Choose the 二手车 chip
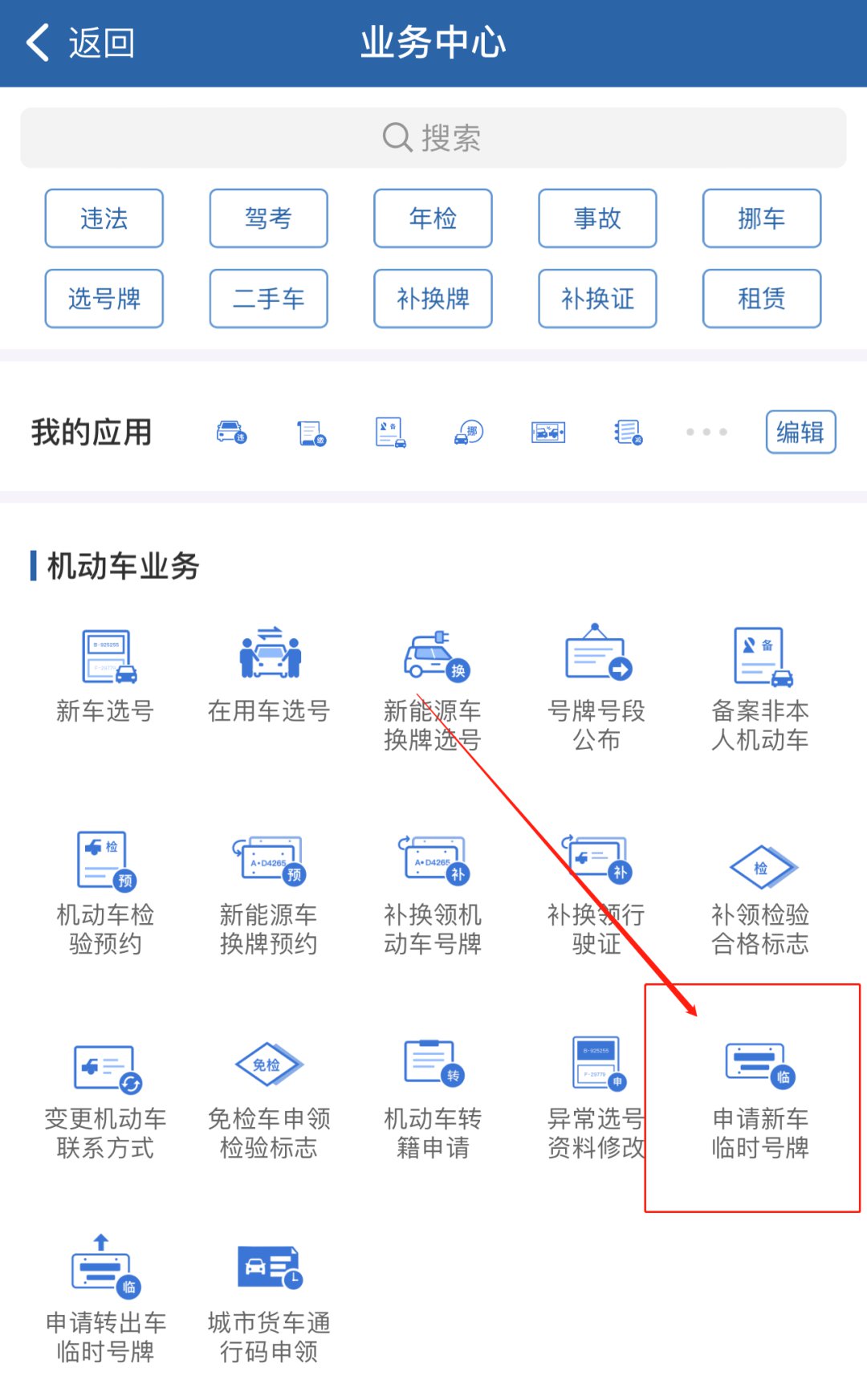Viewport: 867px width, 1400px height. (268, 299)
